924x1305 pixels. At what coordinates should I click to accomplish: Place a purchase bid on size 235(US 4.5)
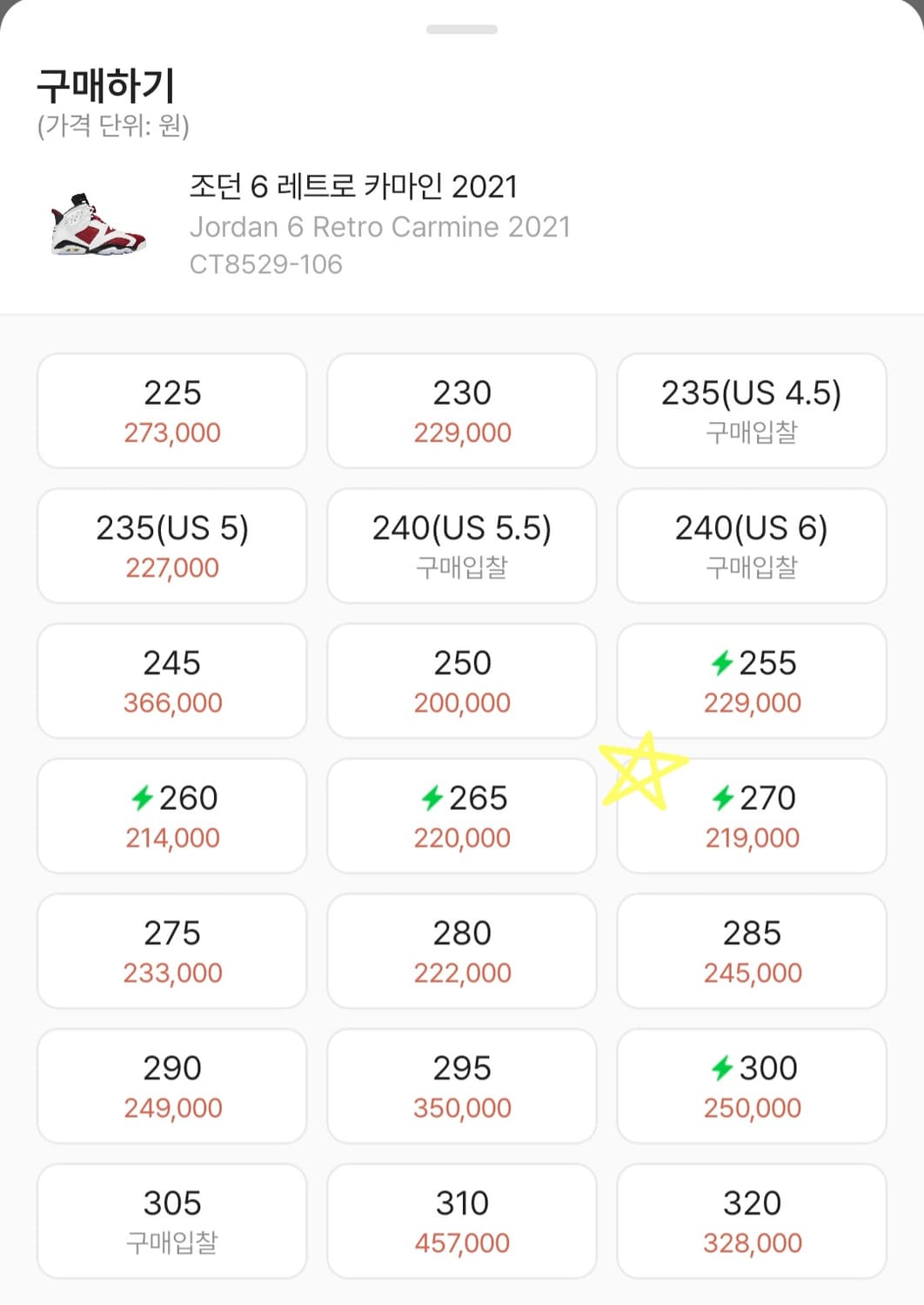[752, 411]
